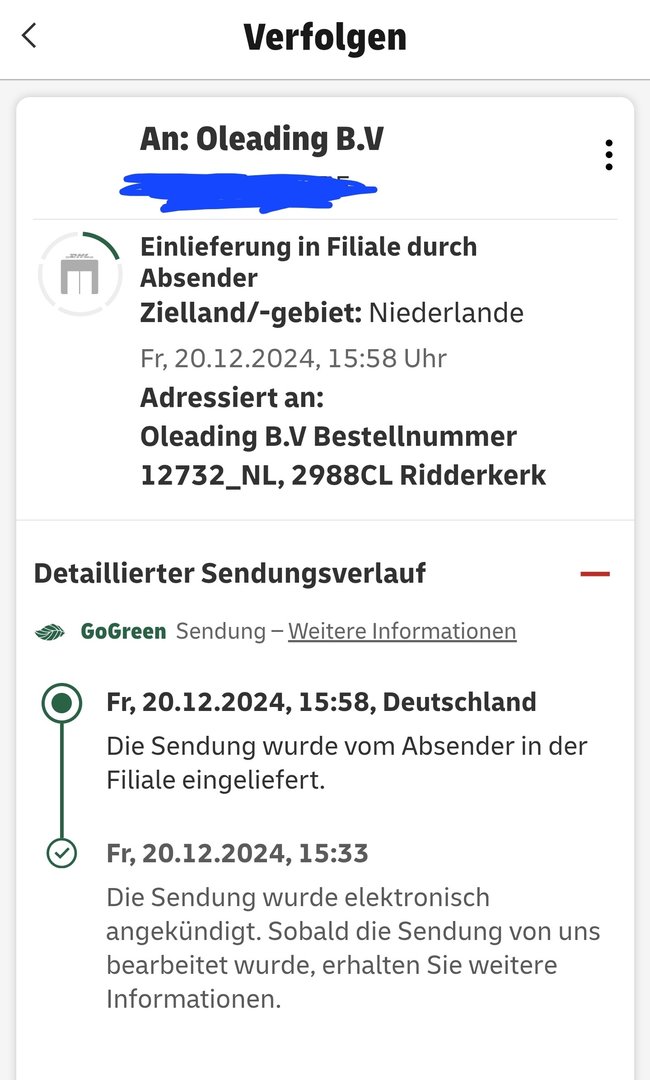Collapse the Detaillierter Sendungsverlauf section
This screenshot has width=650, height=1080.
click(x=595, y=574)
